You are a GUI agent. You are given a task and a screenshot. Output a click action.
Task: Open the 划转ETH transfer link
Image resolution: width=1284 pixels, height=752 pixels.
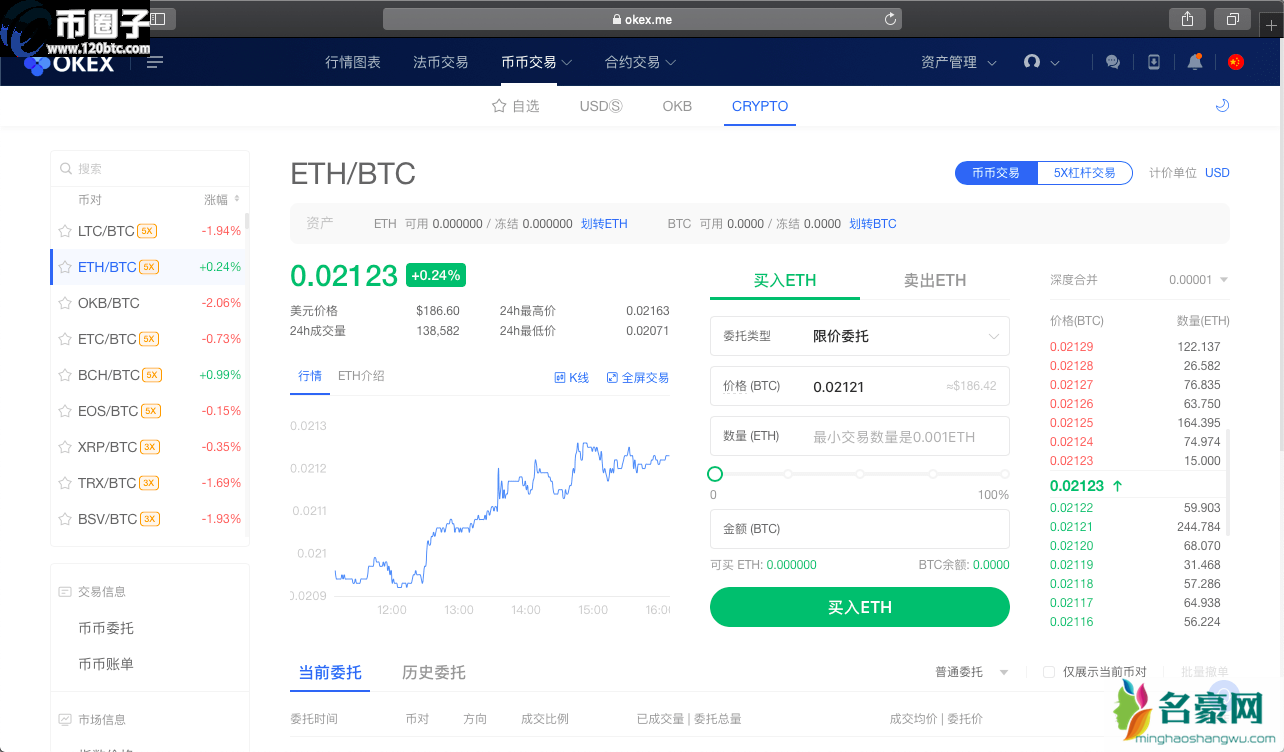coord(604,224)
